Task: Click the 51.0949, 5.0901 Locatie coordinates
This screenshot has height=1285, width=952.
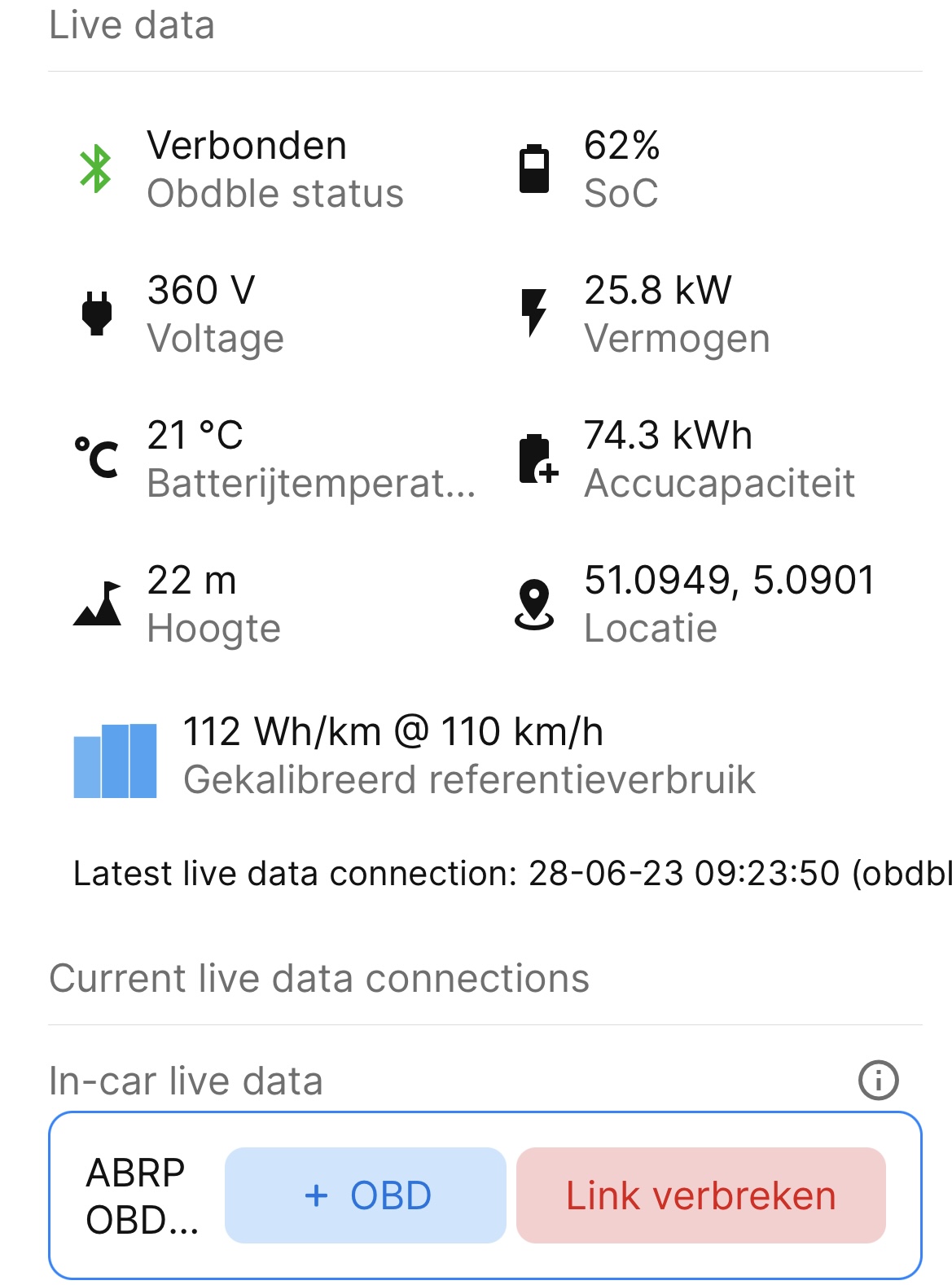Action: [x=730, y=581]
